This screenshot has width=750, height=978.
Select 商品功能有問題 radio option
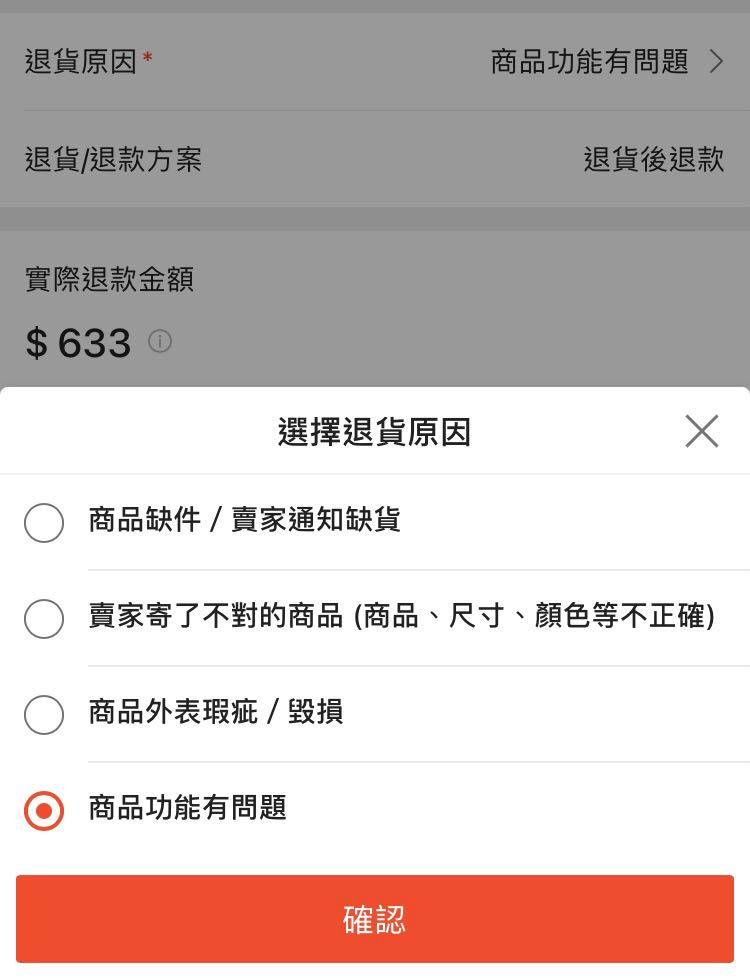click(x=44, y=810)
